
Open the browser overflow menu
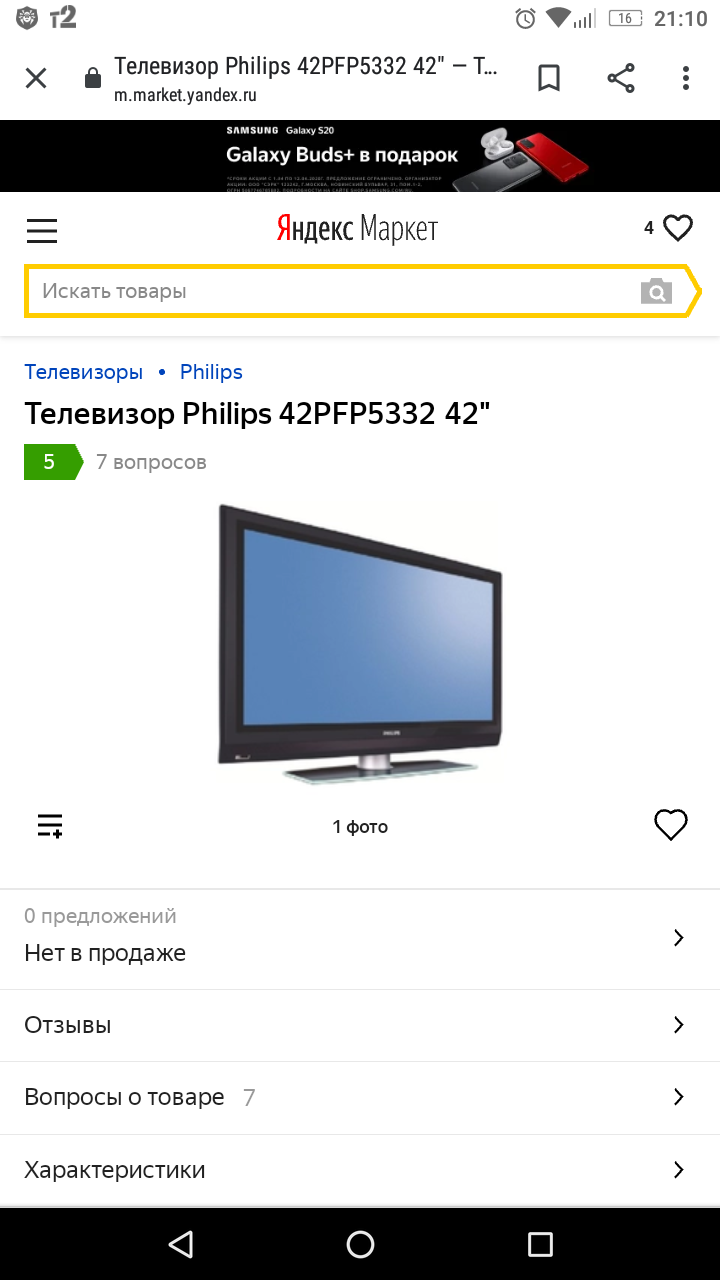(x=686, y=78)
